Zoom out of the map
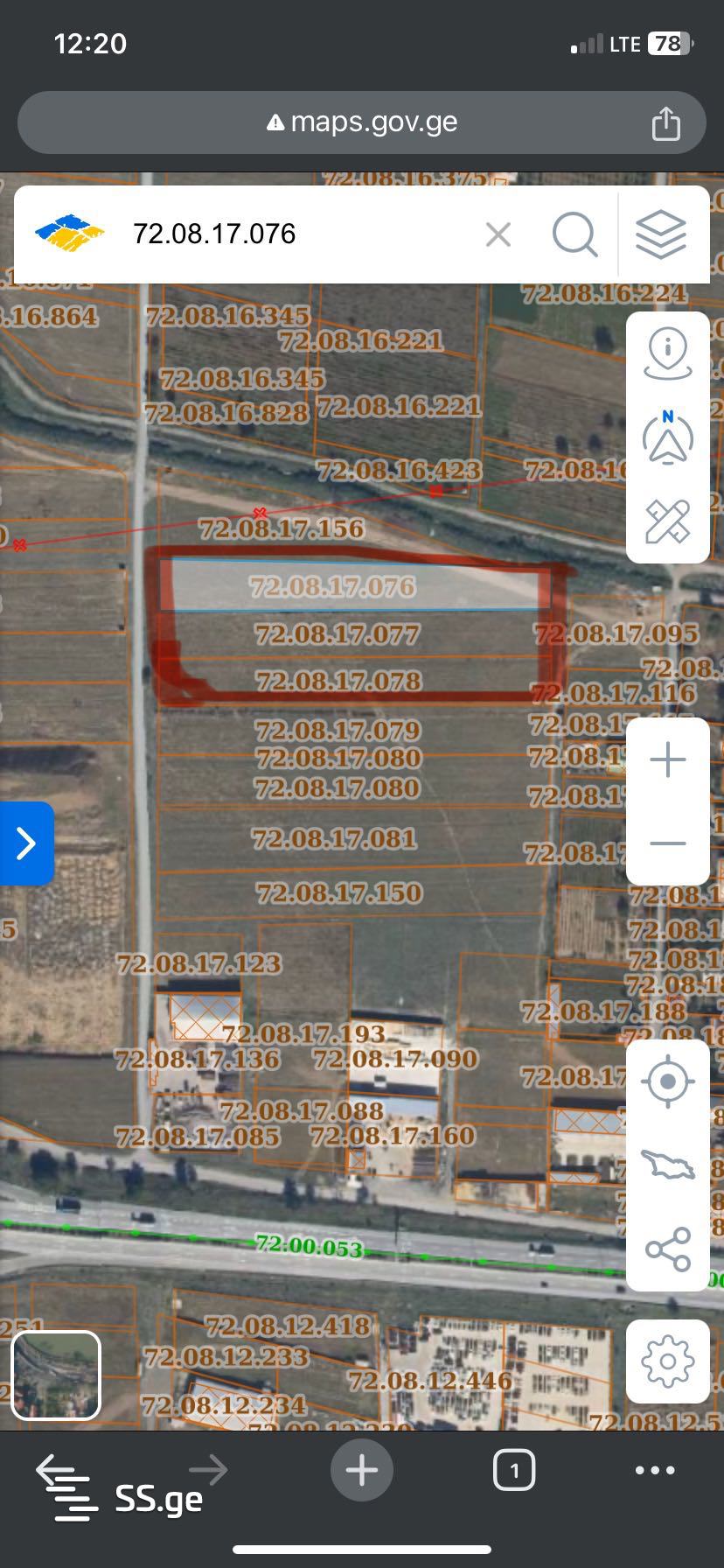The width and height of the screenshot is (724, 1568). tap(668, 843)
